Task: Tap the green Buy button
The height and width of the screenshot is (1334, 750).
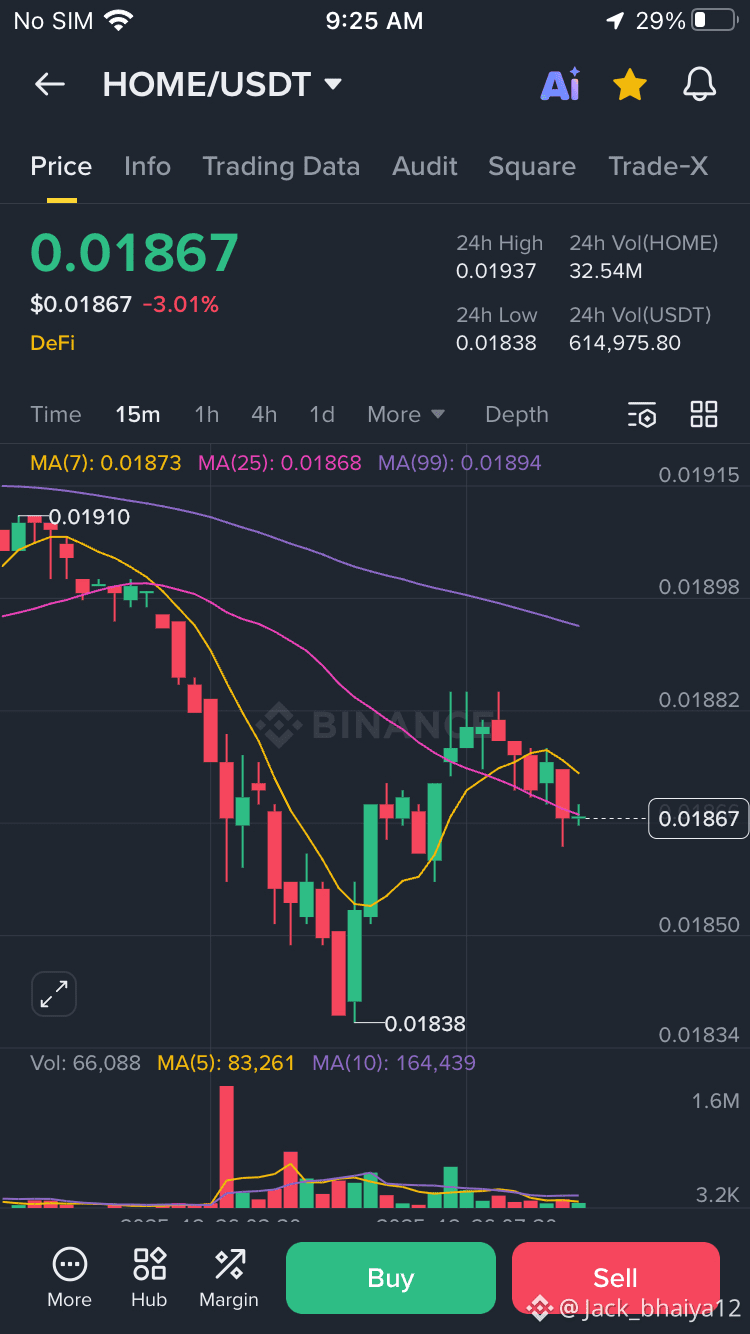Action: [390, 1278]
